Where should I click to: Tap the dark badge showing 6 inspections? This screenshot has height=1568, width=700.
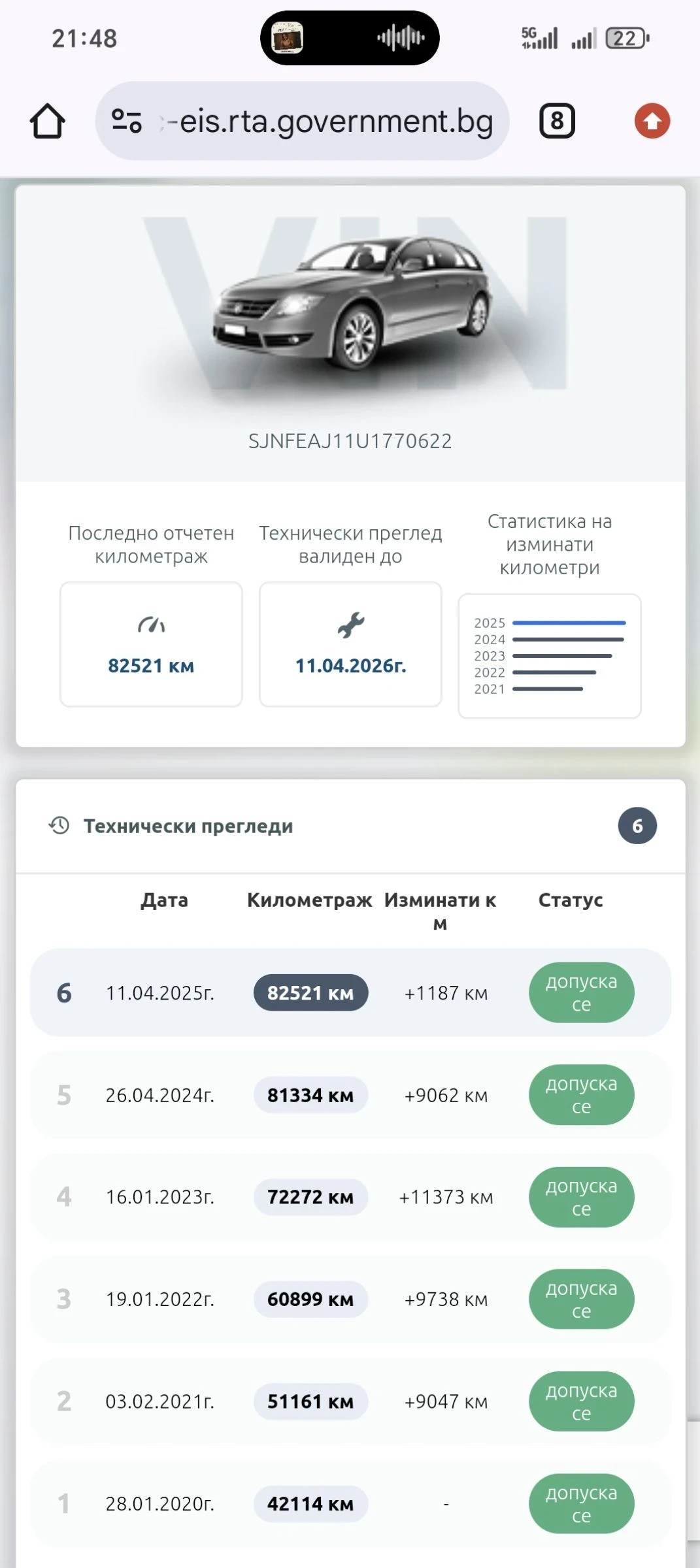pyautogui.click(x=637, y=826)
